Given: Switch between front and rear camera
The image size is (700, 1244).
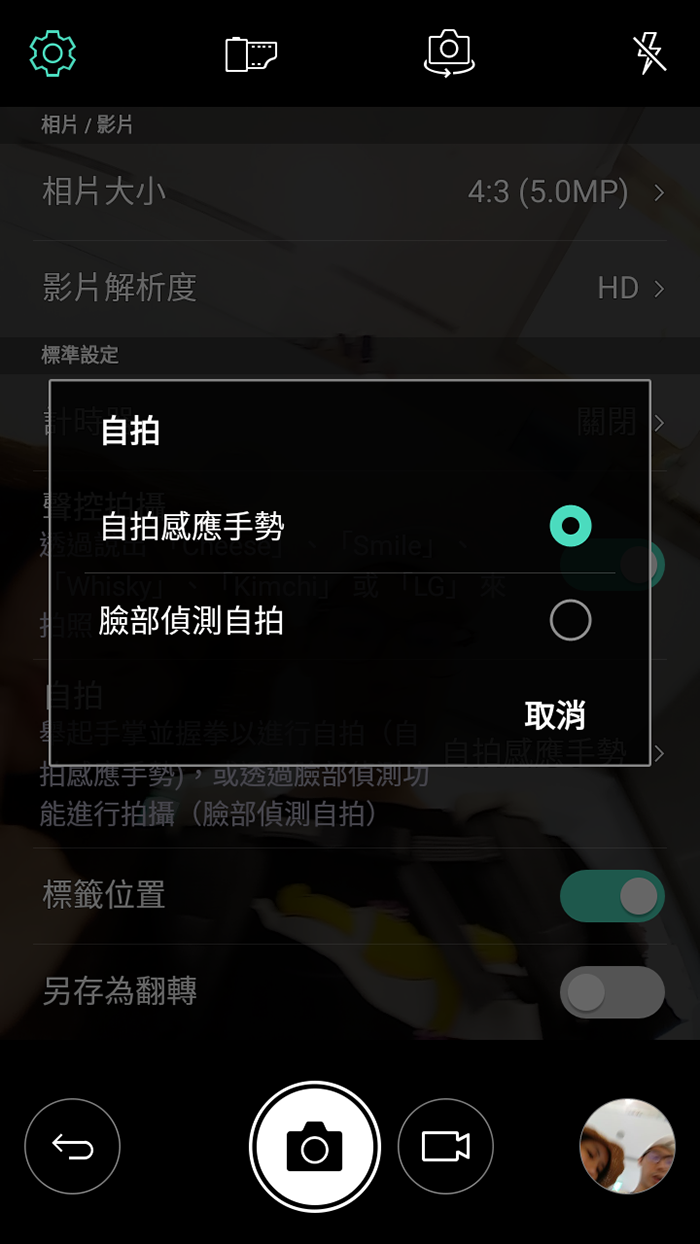Looking at the screenshot, I should click(x=449, y=53).
